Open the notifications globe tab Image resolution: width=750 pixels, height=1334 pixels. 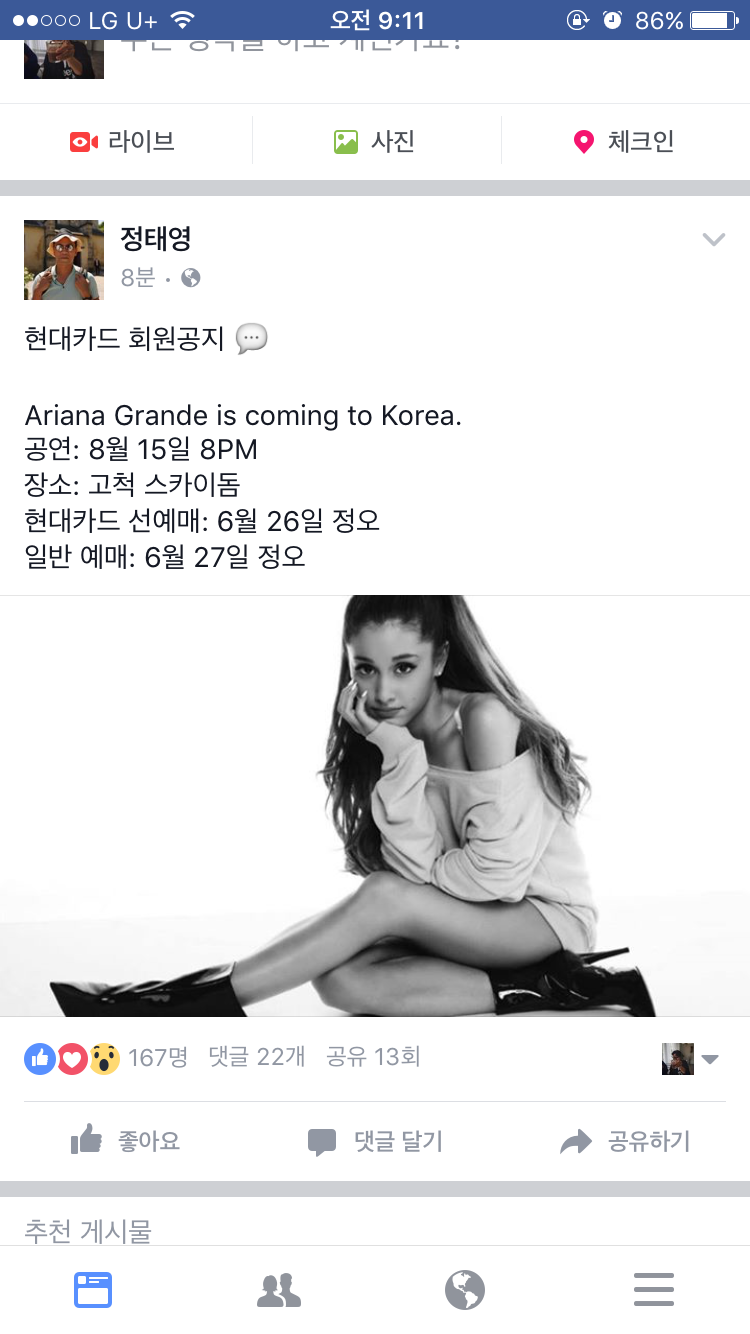tap(465, 1290)
